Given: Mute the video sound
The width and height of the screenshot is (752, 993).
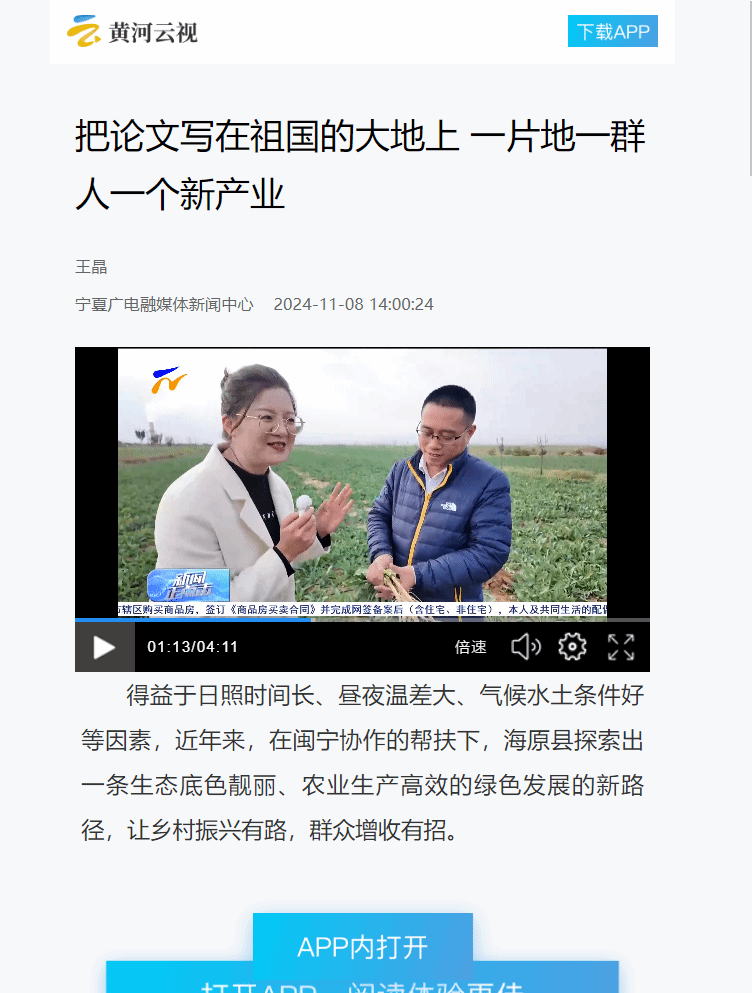Looking at the screenshot, I should pyautogui.click(x=525, y=647).
